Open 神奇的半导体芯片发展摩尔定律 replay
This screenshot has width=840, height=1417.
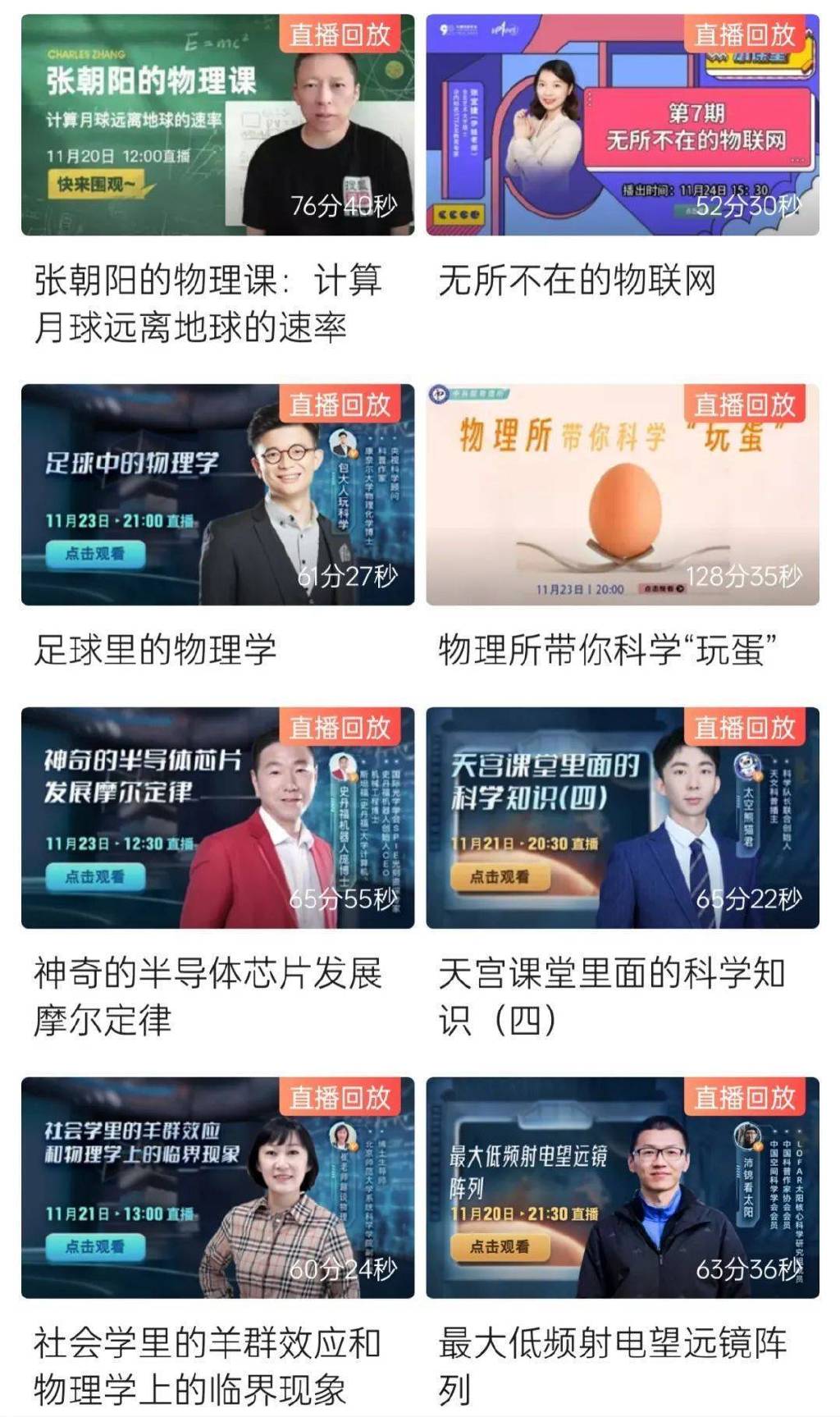tap(217, 818)
